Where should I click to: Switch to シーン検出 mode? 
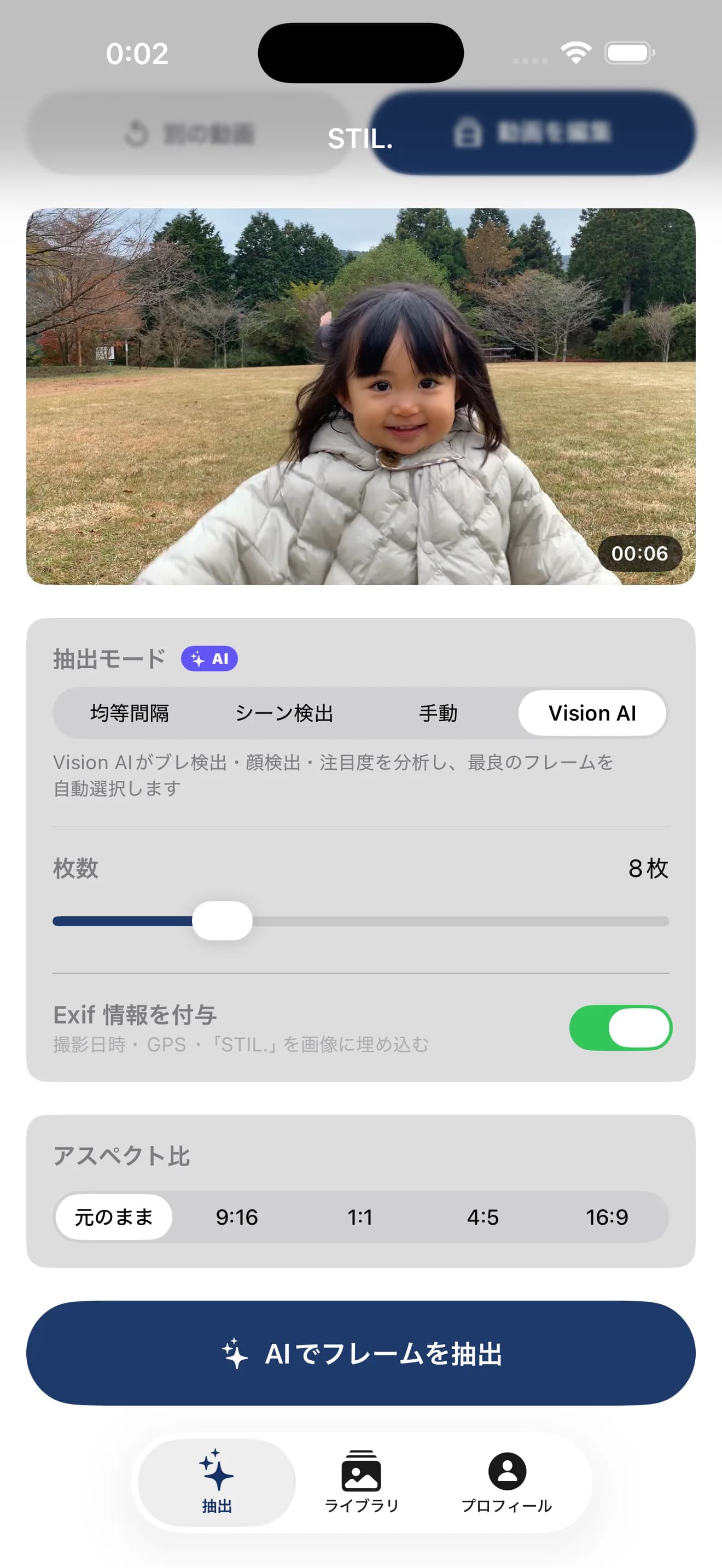click(284, 713)
